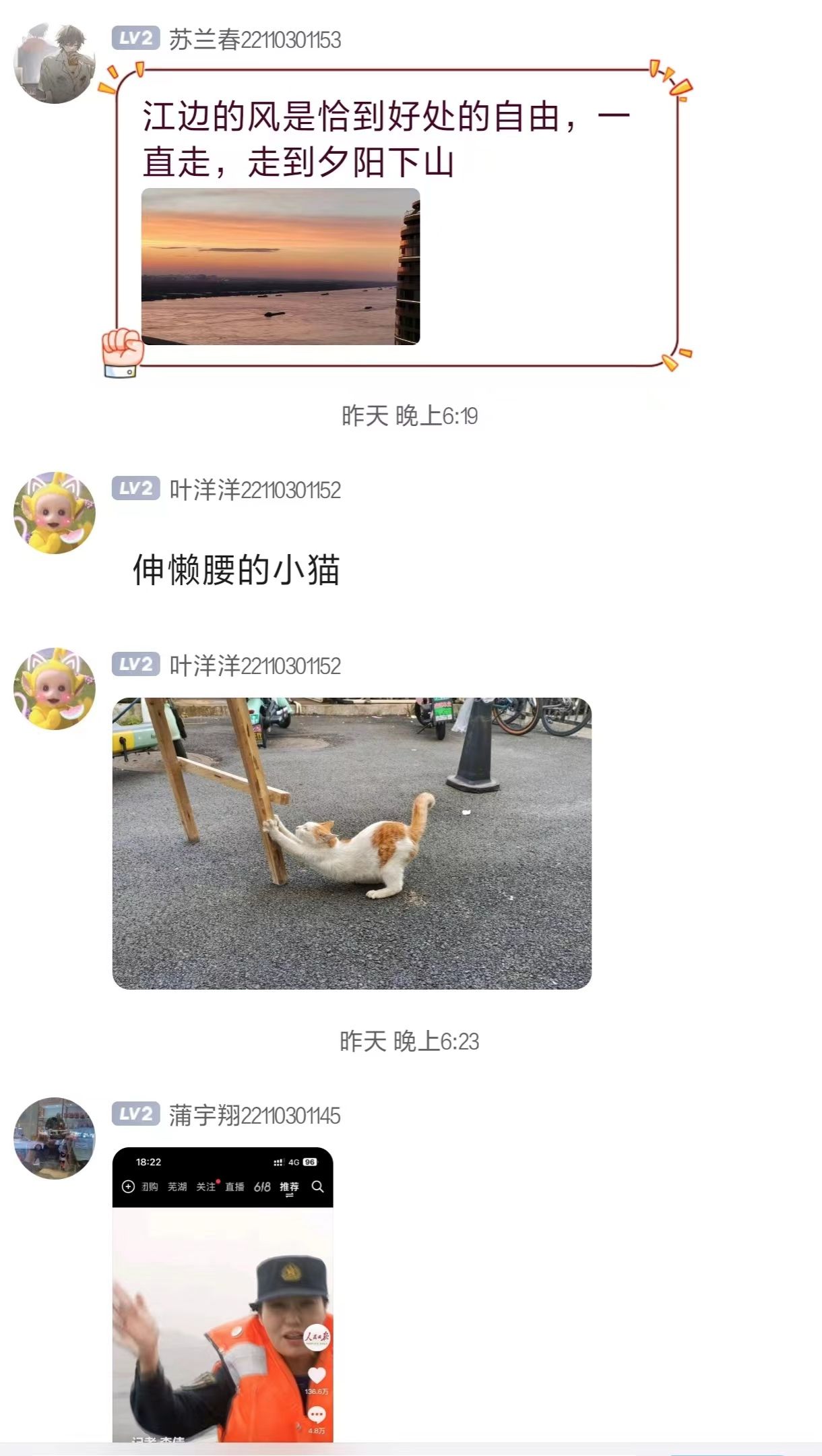The image size is (822, 1456).
Task: Tap 叶洋洋's avatar beside the cat photo
Action: (55, 689)
